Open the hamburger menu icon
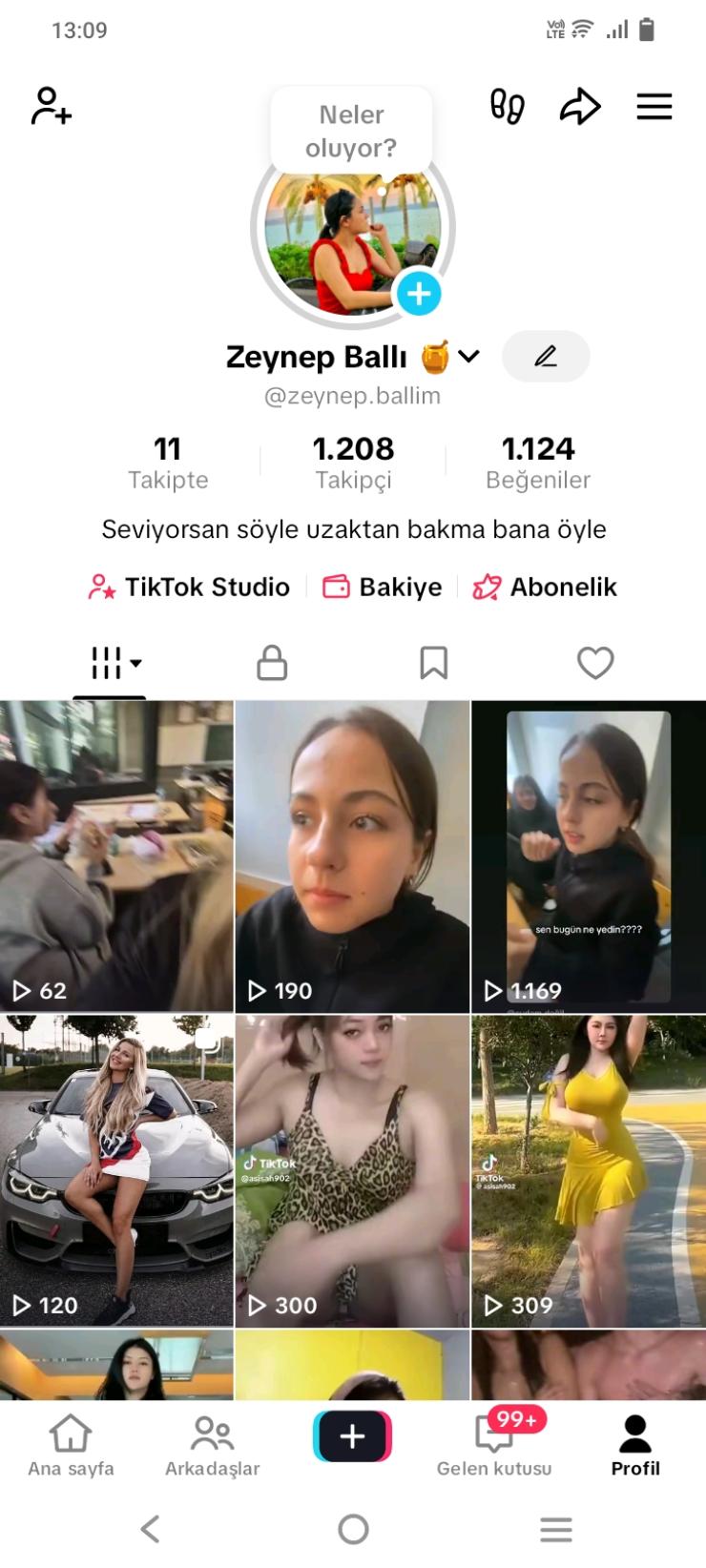Viewport: 706px width, 1568px height. pos(654,107)
